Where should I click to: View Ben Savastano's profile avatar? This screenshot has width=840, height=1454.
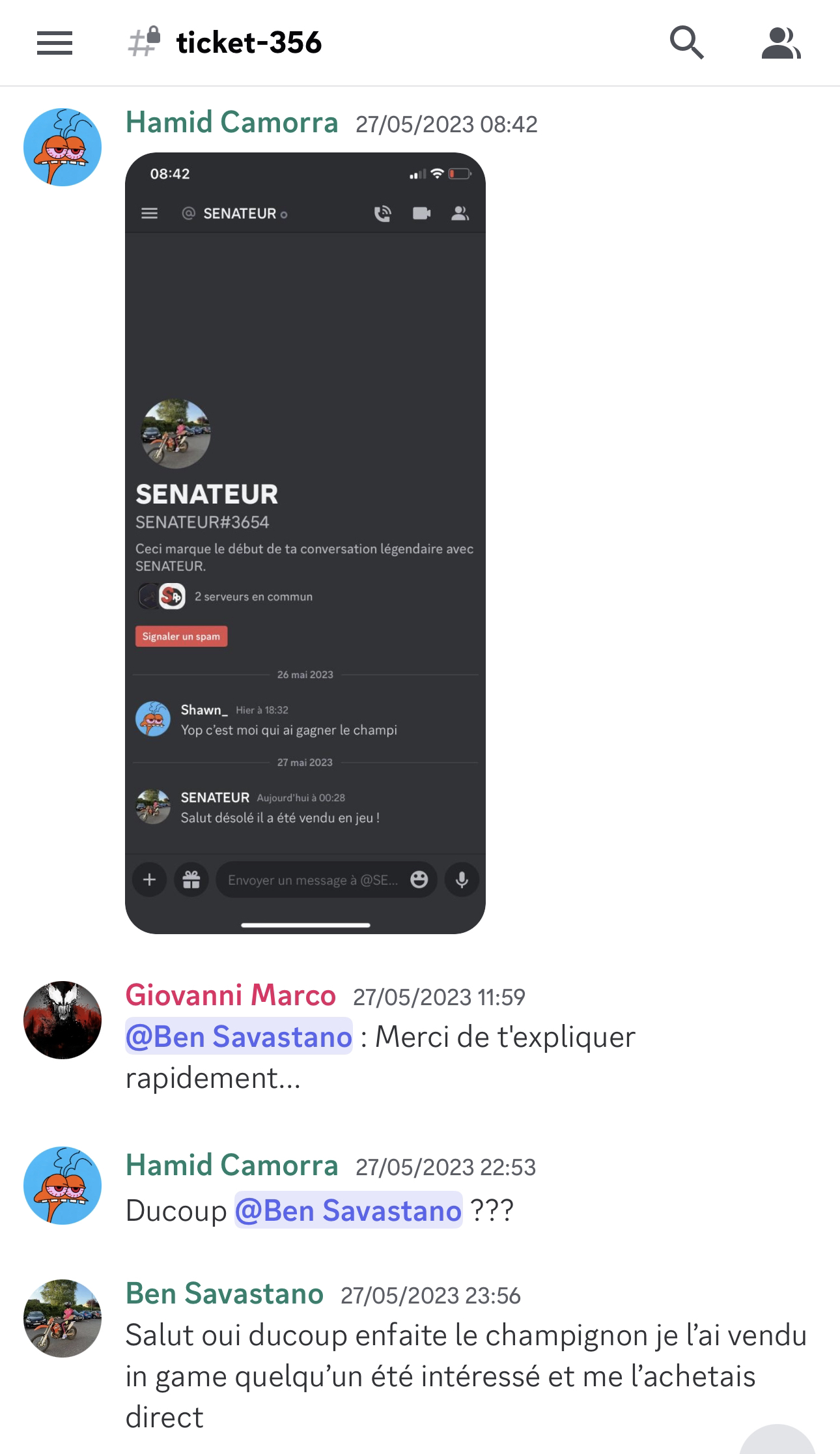(x=63, y=1319)
